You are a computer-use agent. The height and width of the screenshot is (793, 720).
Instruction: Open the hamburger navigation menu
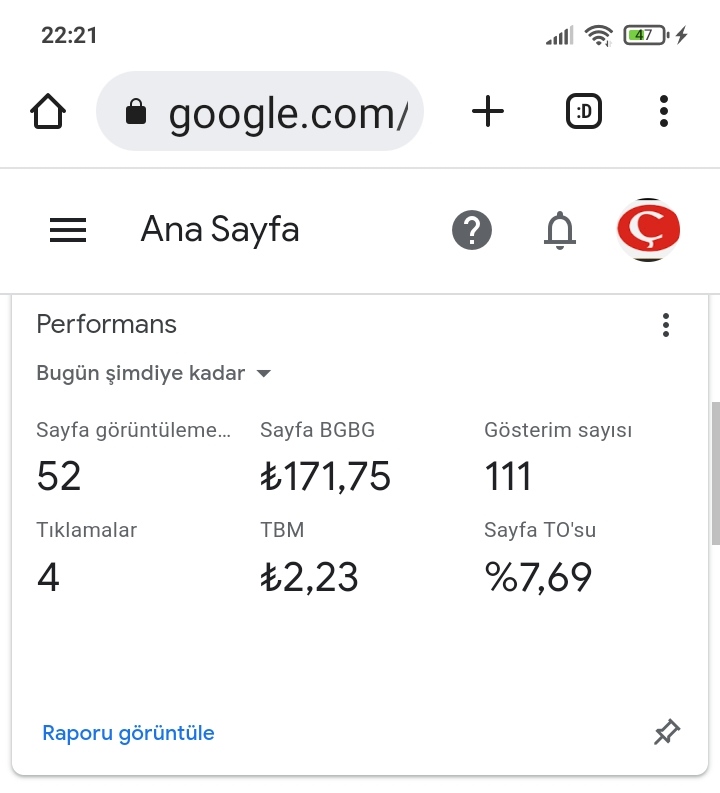(68, 230)
